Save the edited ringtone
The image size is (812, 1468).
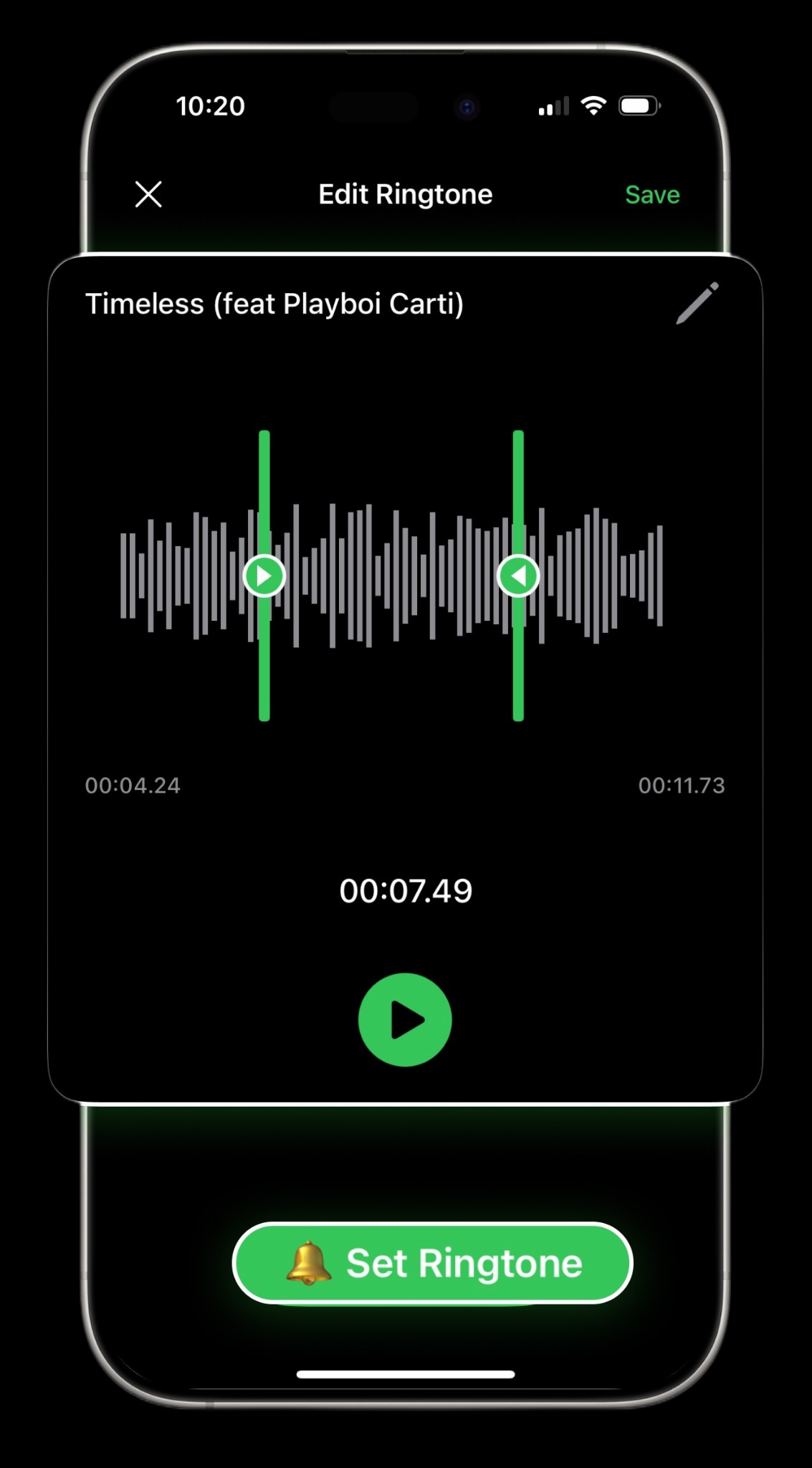click(x=651, y=194)
